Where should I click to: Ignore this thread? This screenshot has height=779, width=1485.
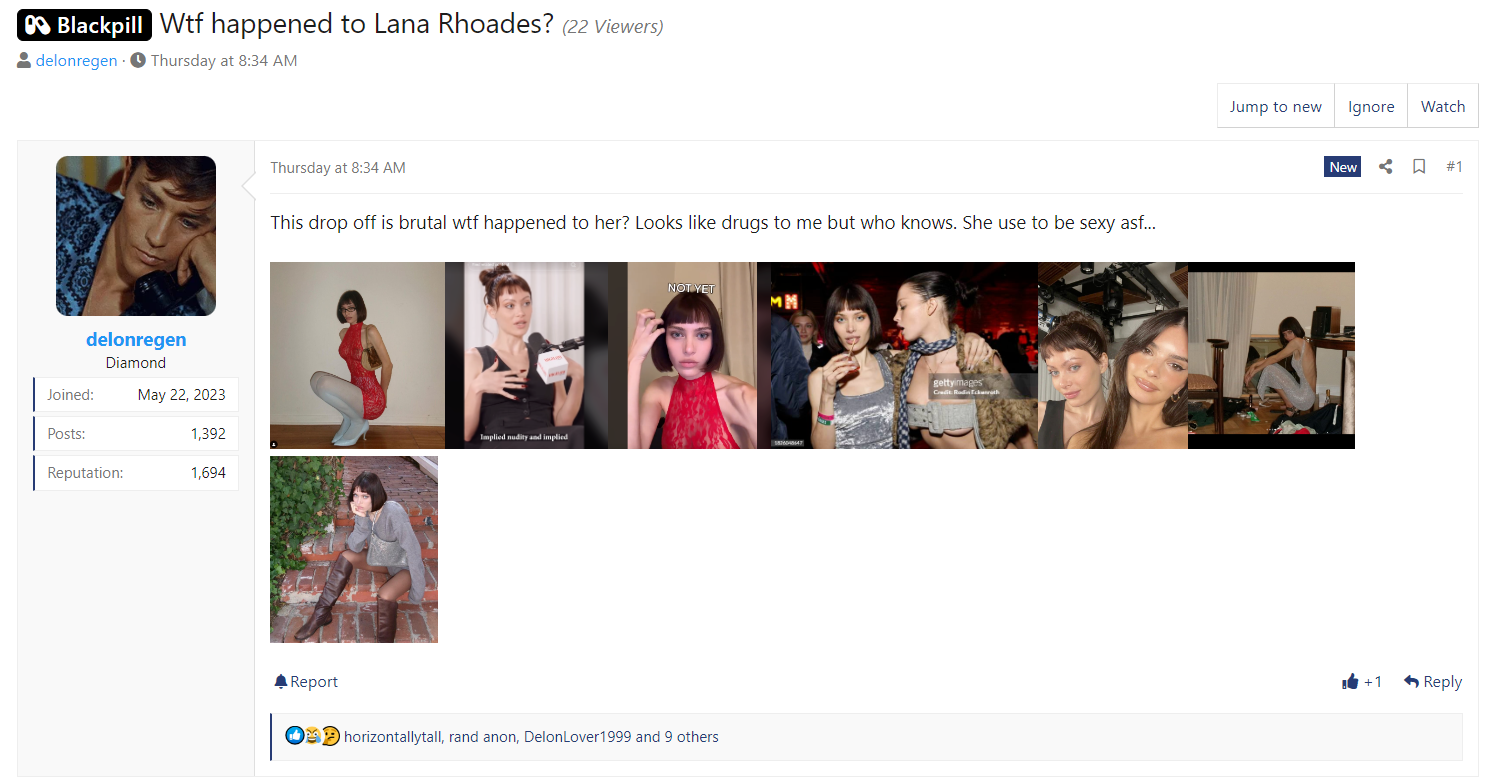[1370, 107]
